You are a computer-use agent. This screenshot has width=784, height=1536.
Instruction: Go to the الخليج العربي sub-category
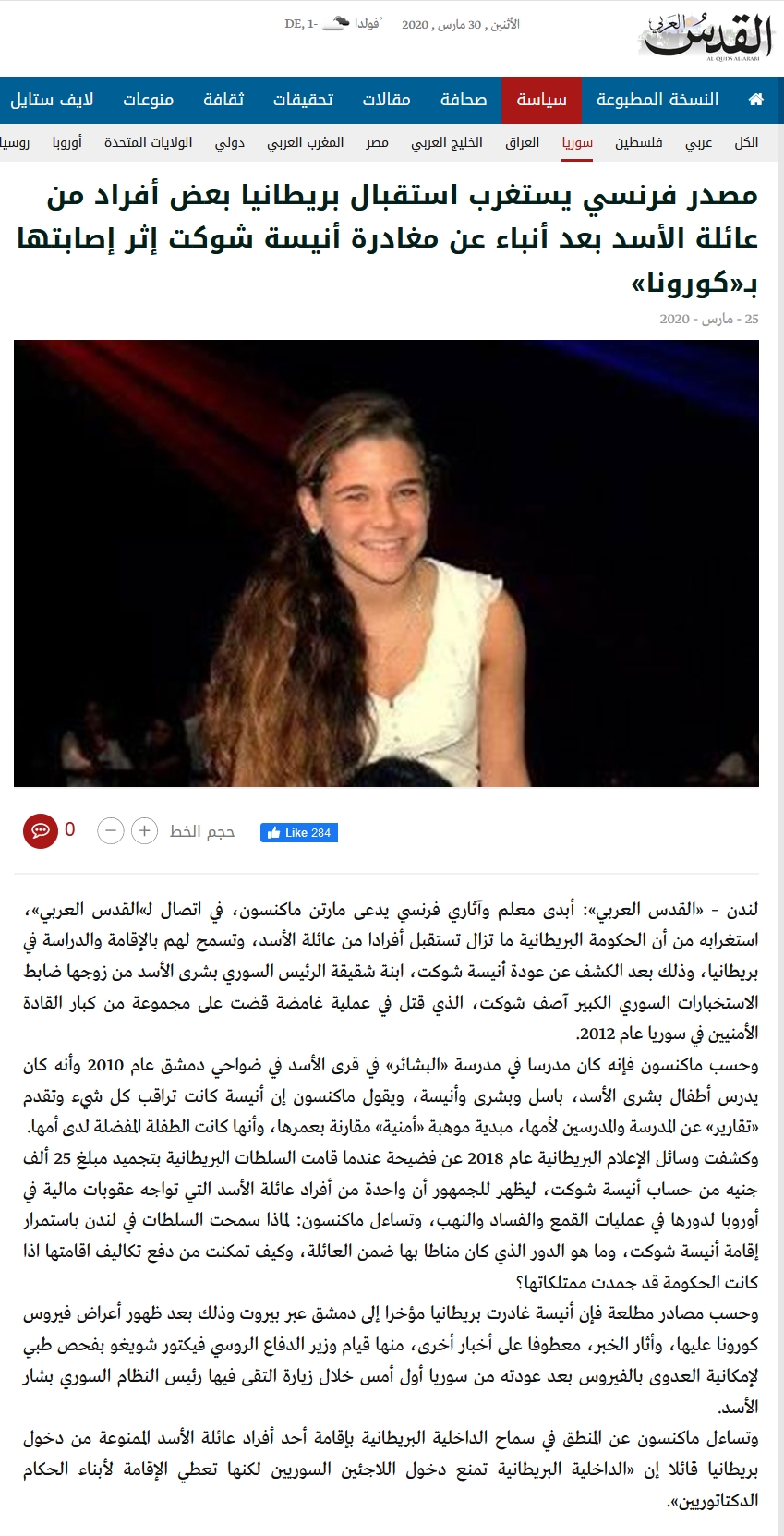(x=447, y=142)
